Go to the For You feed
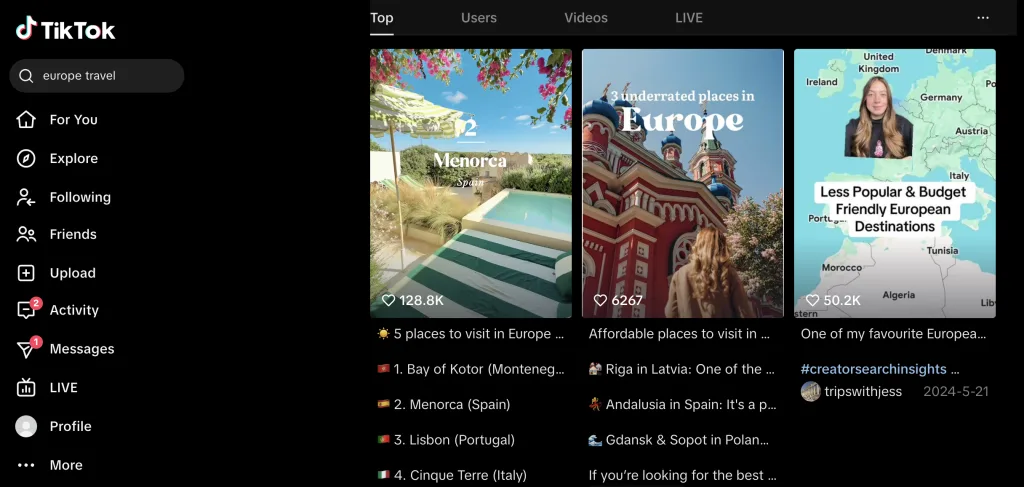This screenshot has width=1024, height=487. pyautogui.click(x=73, y=120)
